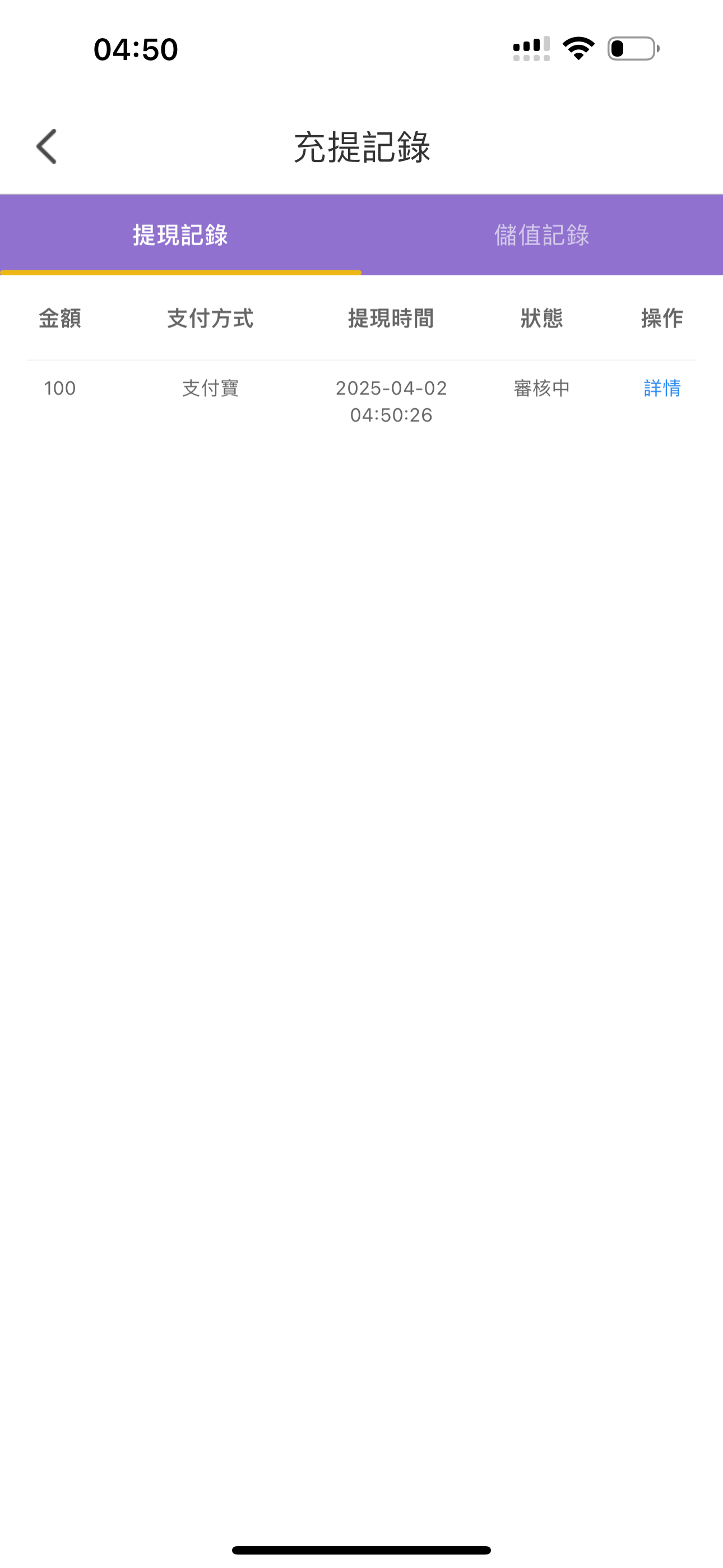The image size is (723, 1568).
Task: Go back from 充提記錄 page
Action: [x=47, y=147]
